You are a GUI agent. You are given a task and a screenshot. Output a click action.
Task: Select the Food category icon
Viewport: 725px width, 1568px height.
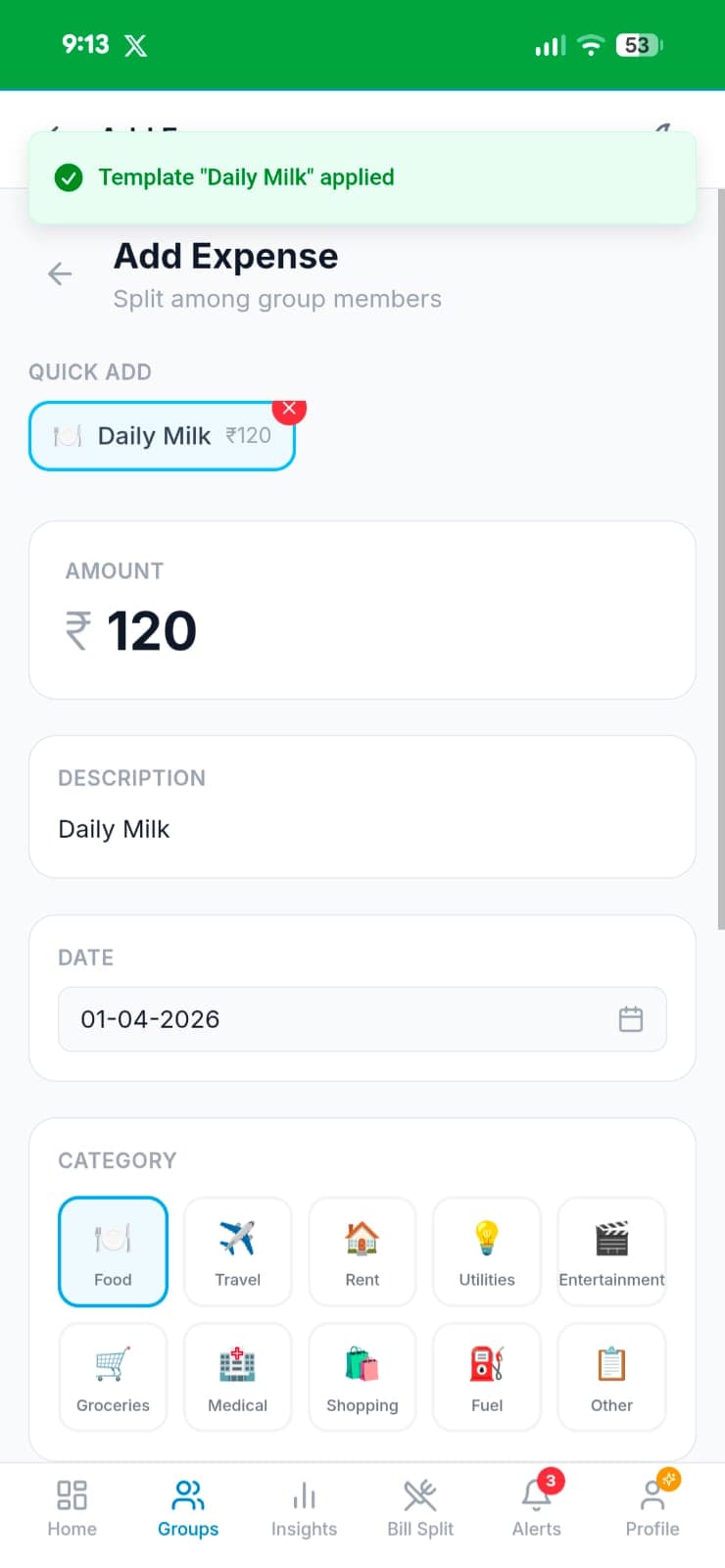[113, 1251]
